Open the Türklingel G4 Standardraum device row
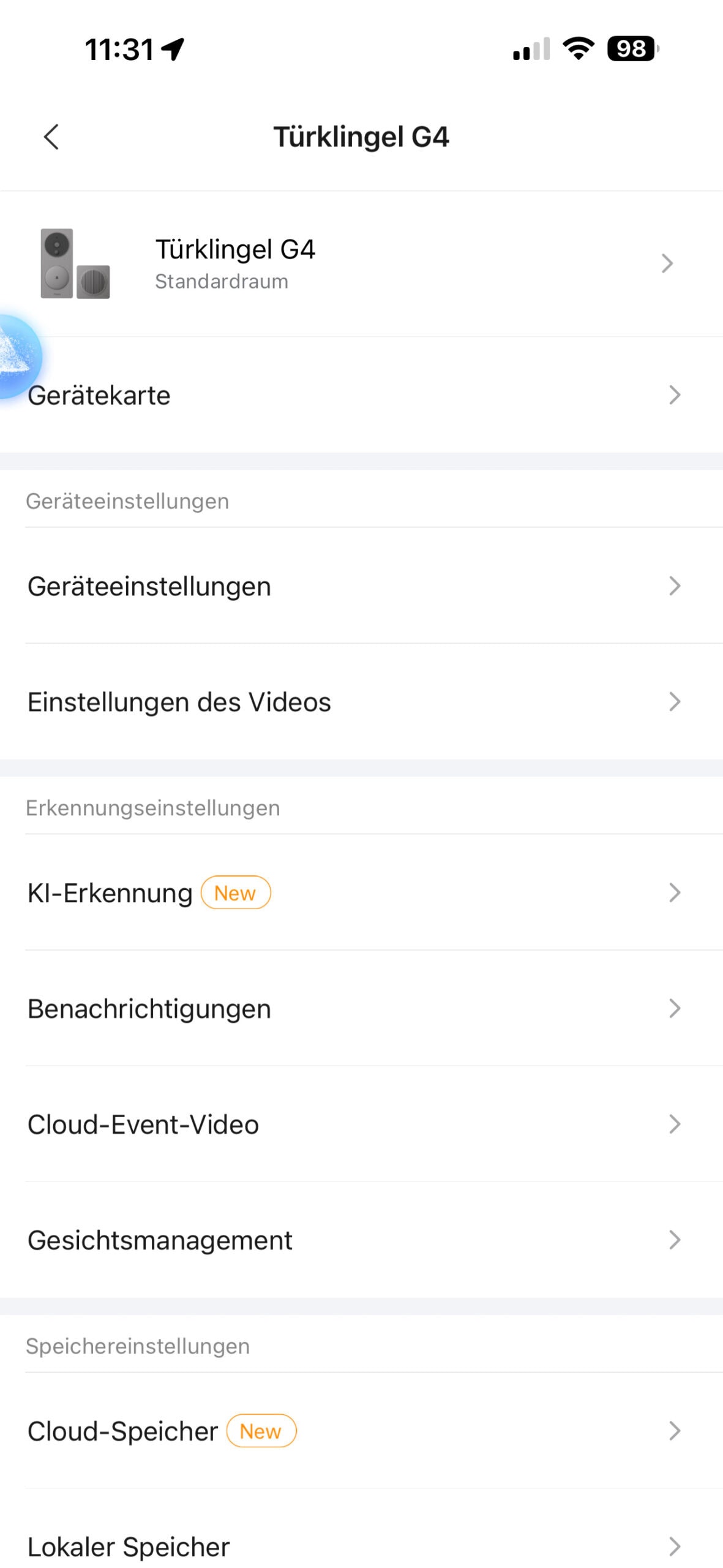Image resolution: width=723 pixels, height=1568 pixels. tap(361, 264)
